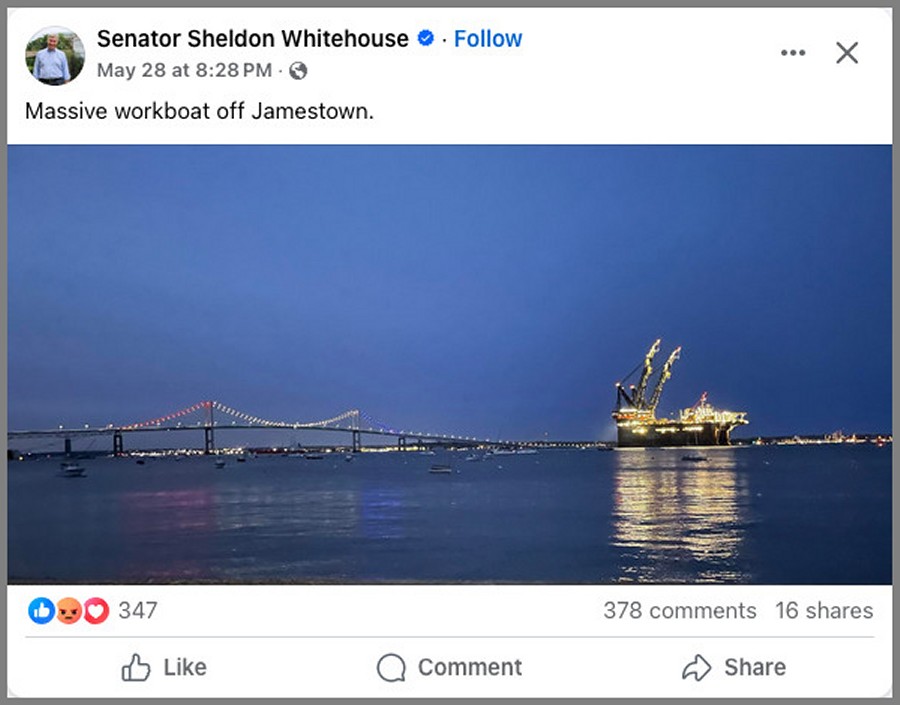Share this post

[x=733, y=667]
